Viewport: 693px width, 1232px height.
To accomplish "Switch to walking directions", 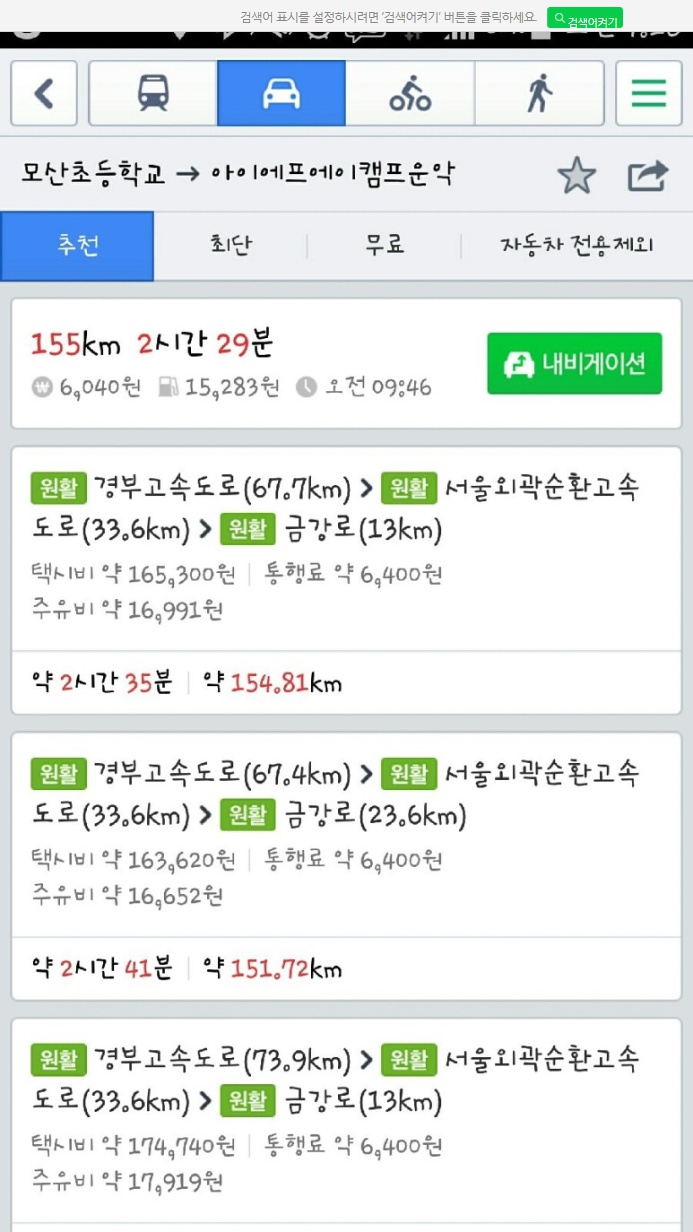I will pyautogui.click(x=539, y=93).
